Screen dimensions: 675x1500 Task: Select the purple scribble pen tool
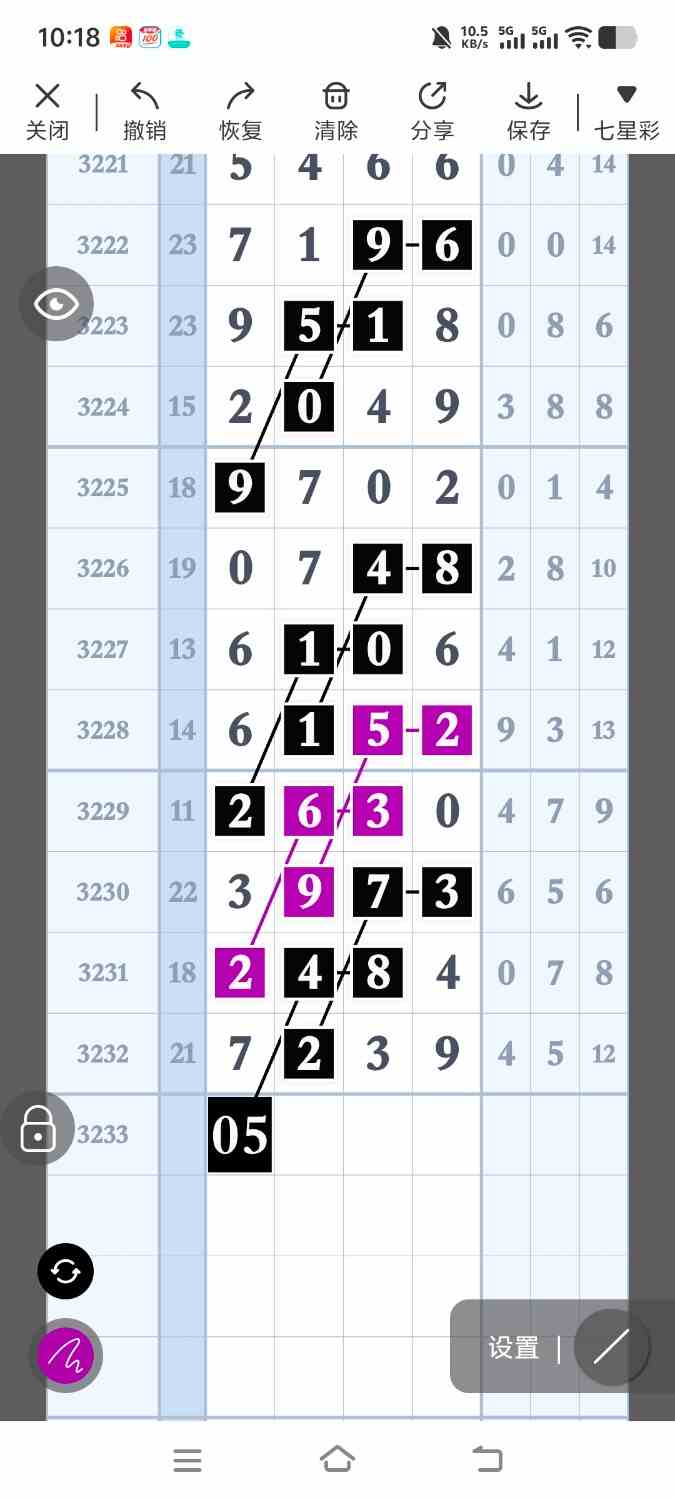(65, 1356)
